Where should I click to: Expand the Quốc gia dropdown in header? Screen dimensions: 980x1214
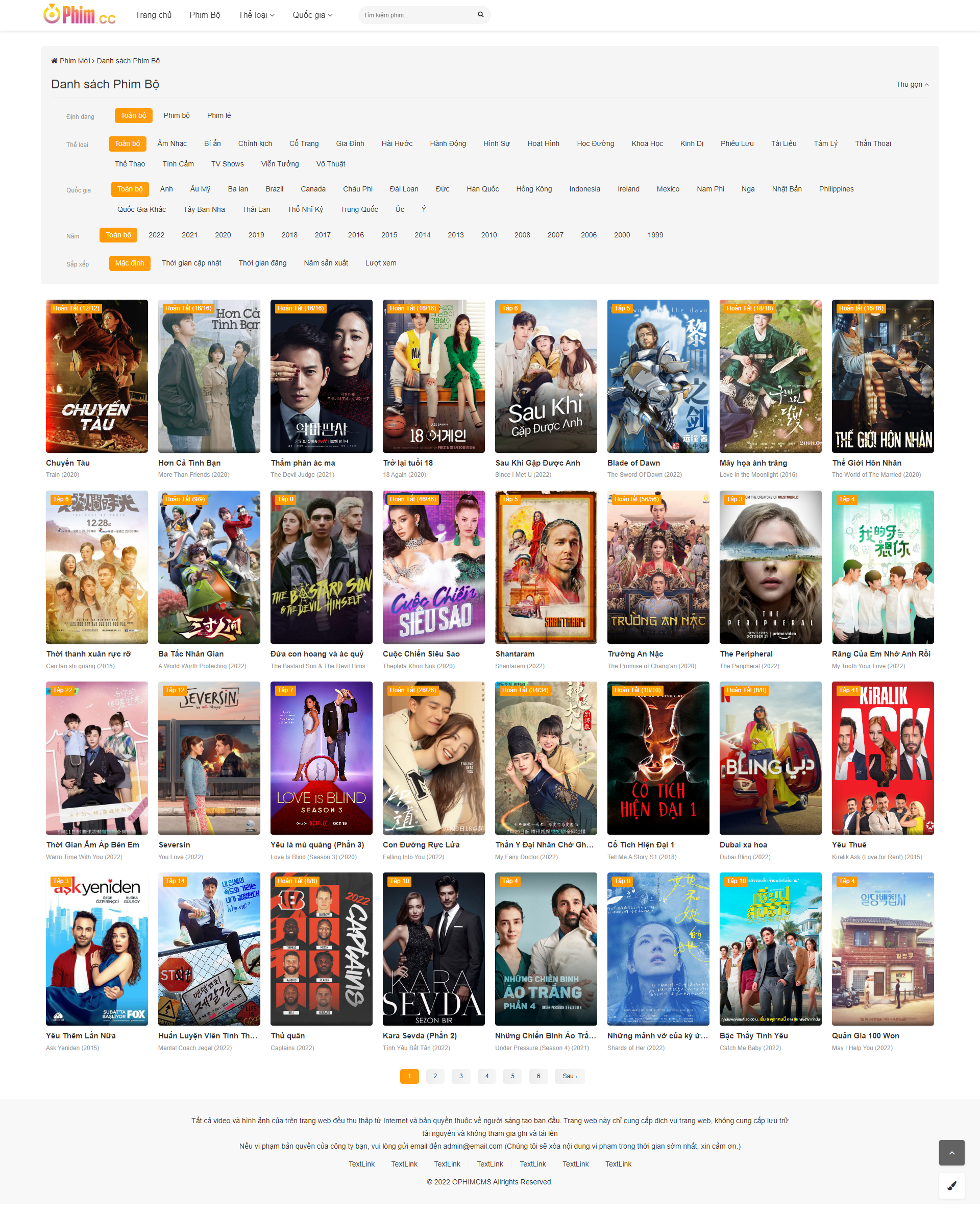[312, 15]
